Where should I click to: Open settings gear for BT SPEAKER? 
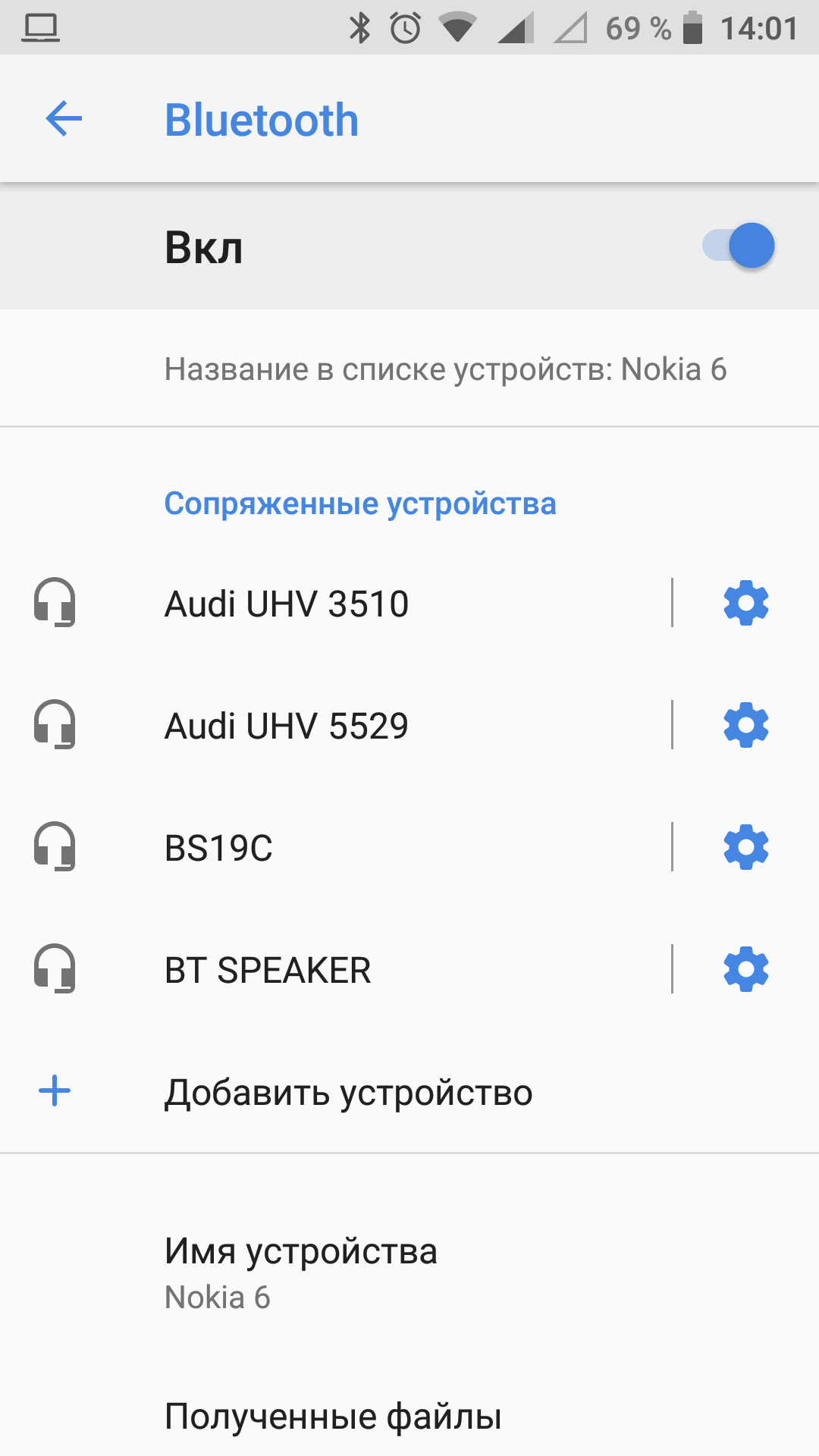point(746,969)
